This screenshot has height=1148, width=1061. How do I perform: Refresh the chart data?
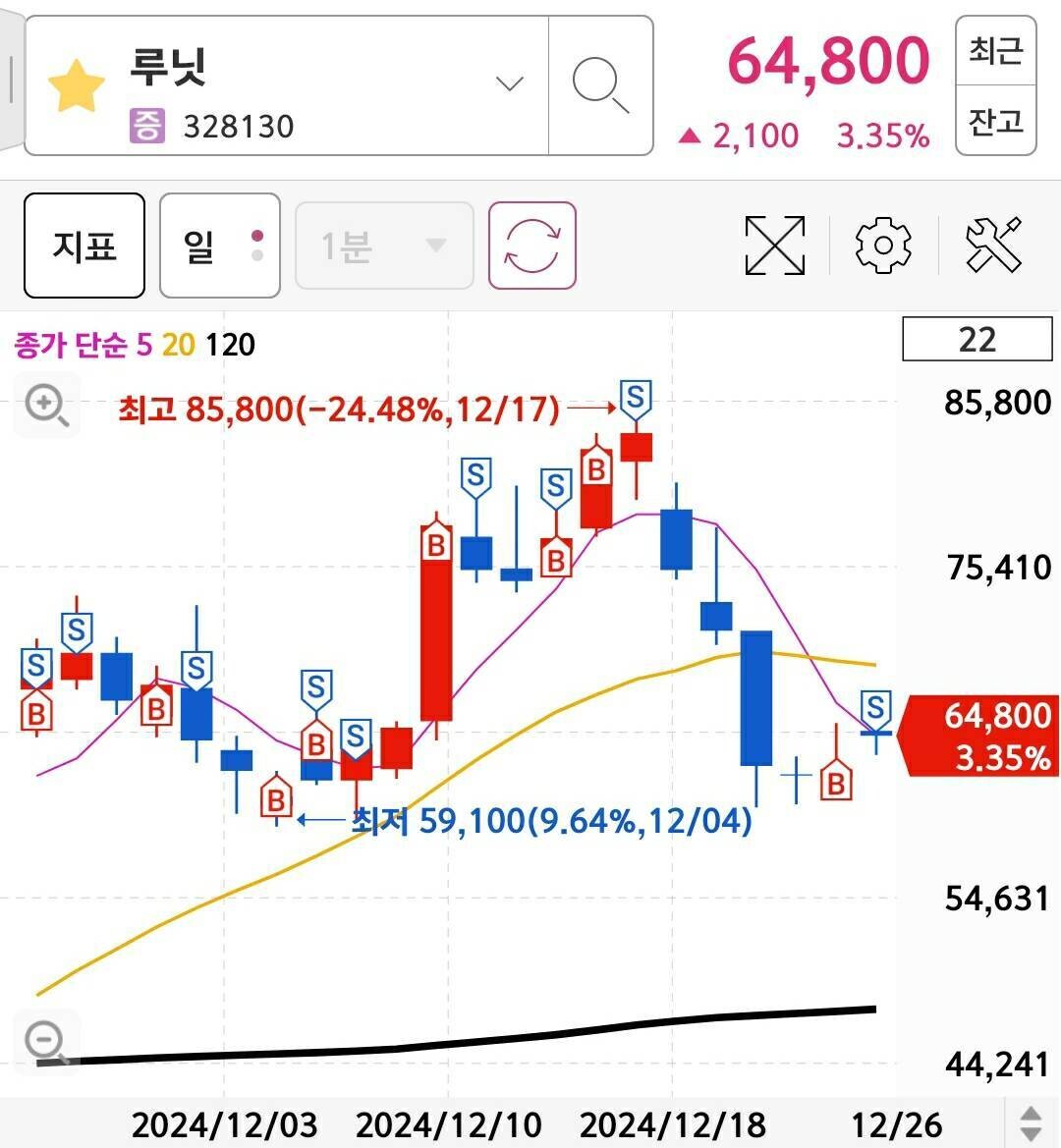point(531,246)
